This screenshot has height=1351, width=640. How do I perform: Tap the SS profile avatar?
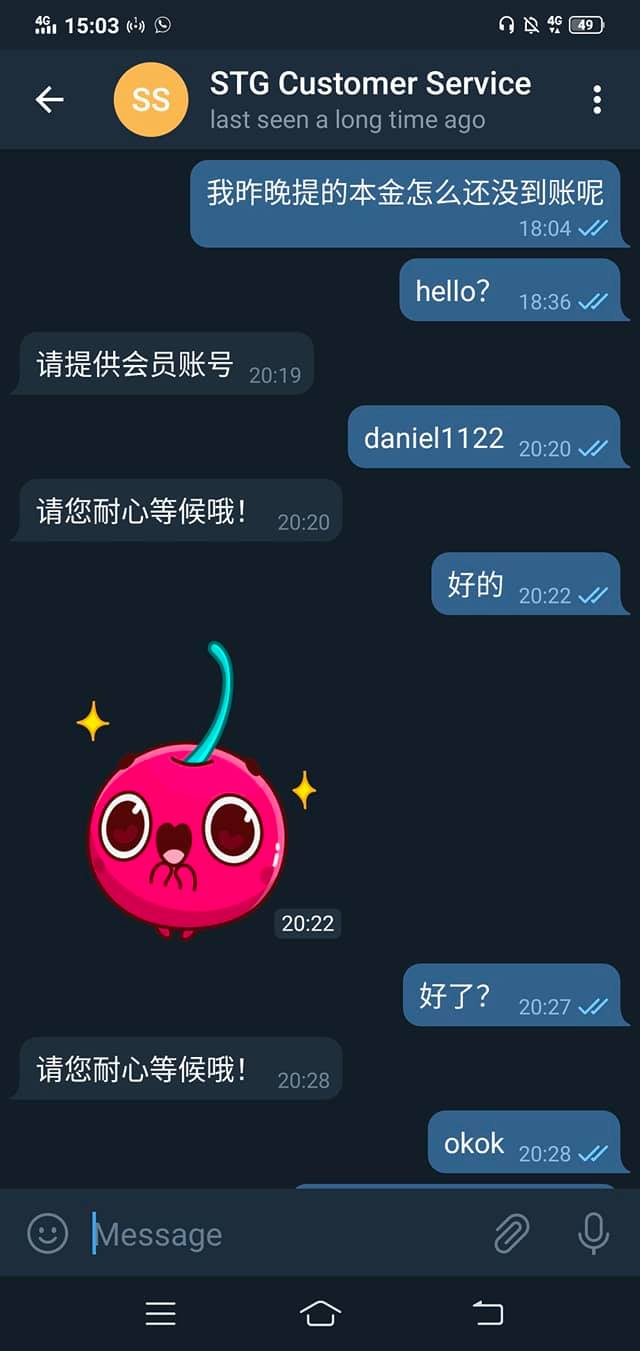pos(151,99)
